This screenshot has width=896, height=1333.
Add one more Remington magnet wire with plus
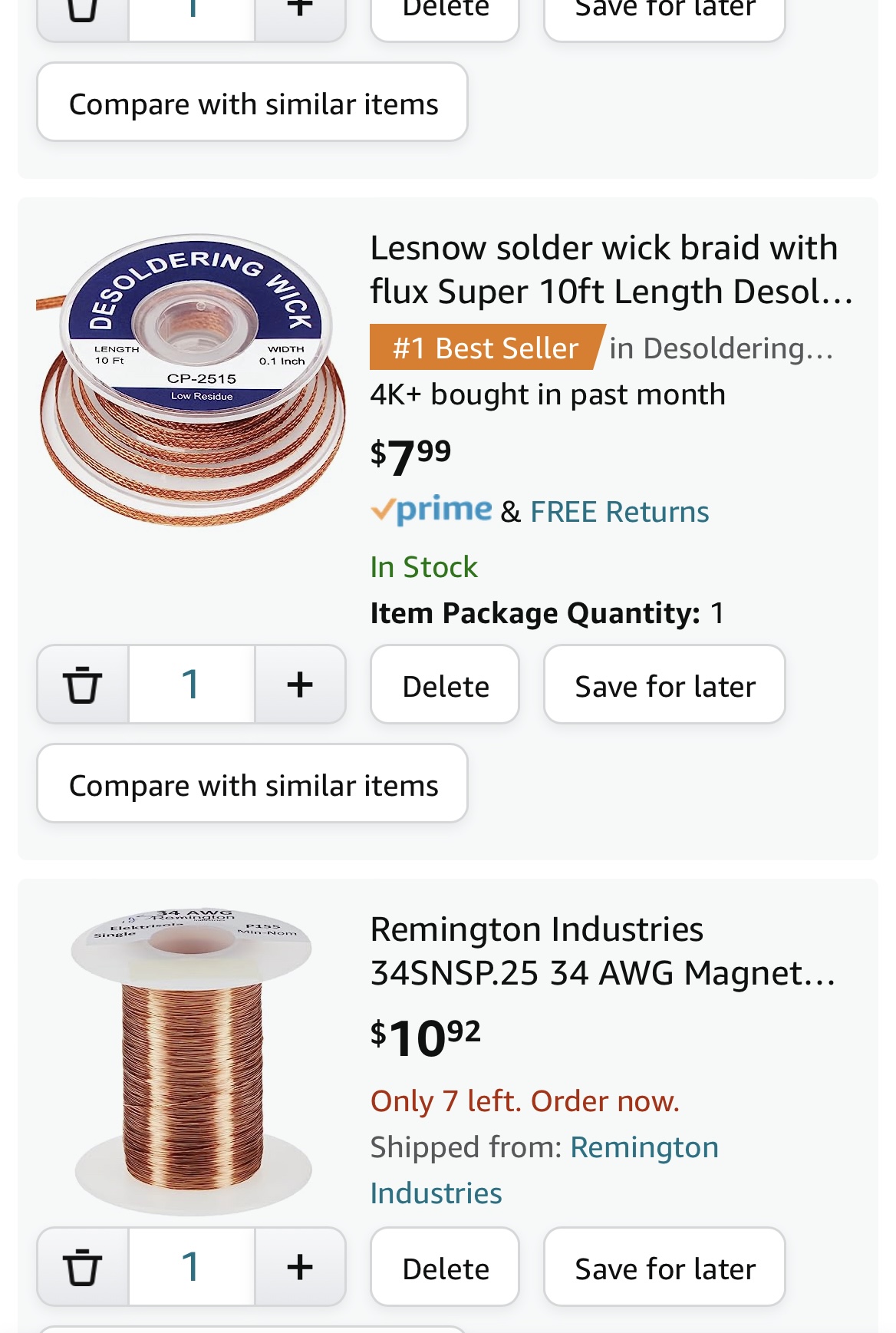[300, 1267]
